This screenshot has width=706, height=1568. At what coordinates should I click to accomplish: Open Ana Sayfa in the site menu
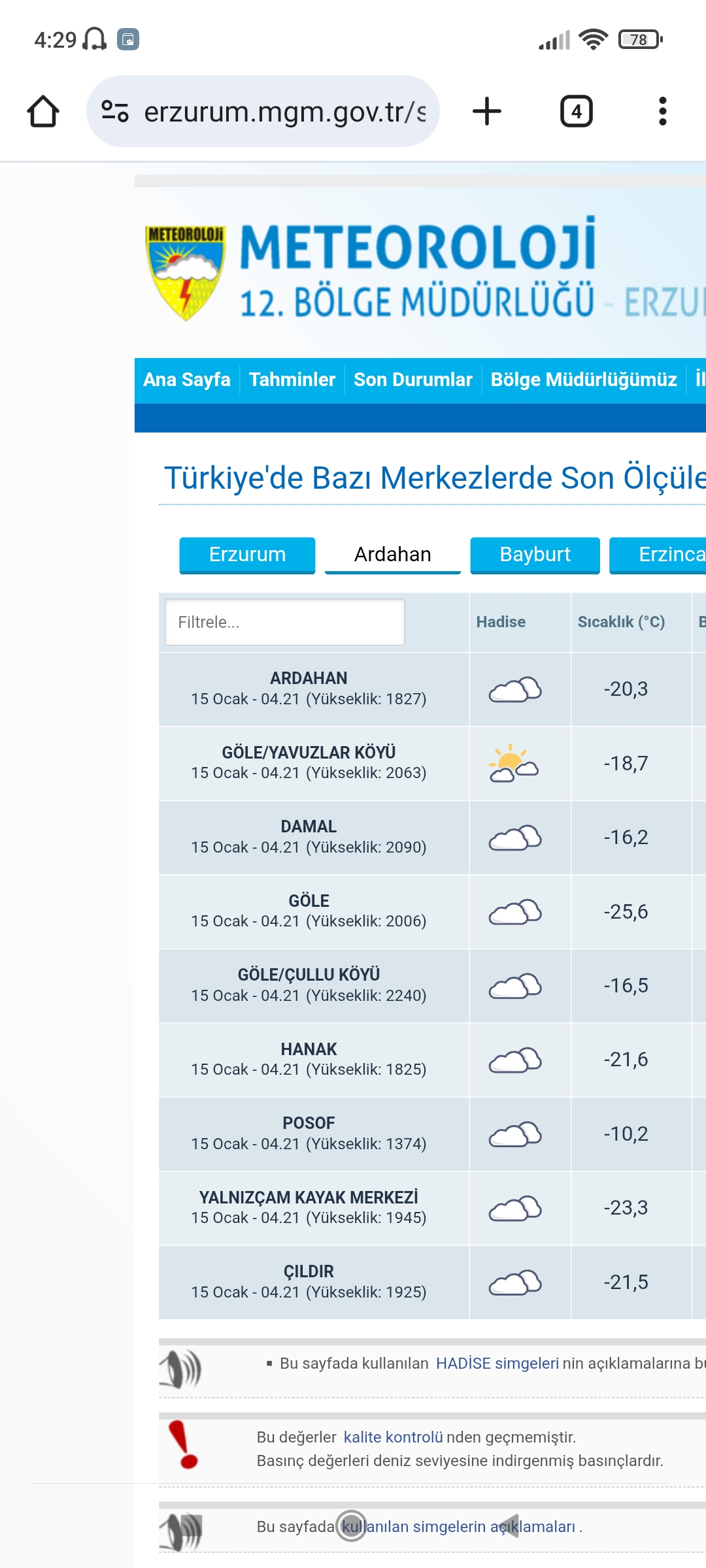pyautogui.click(x=187, y=380)
